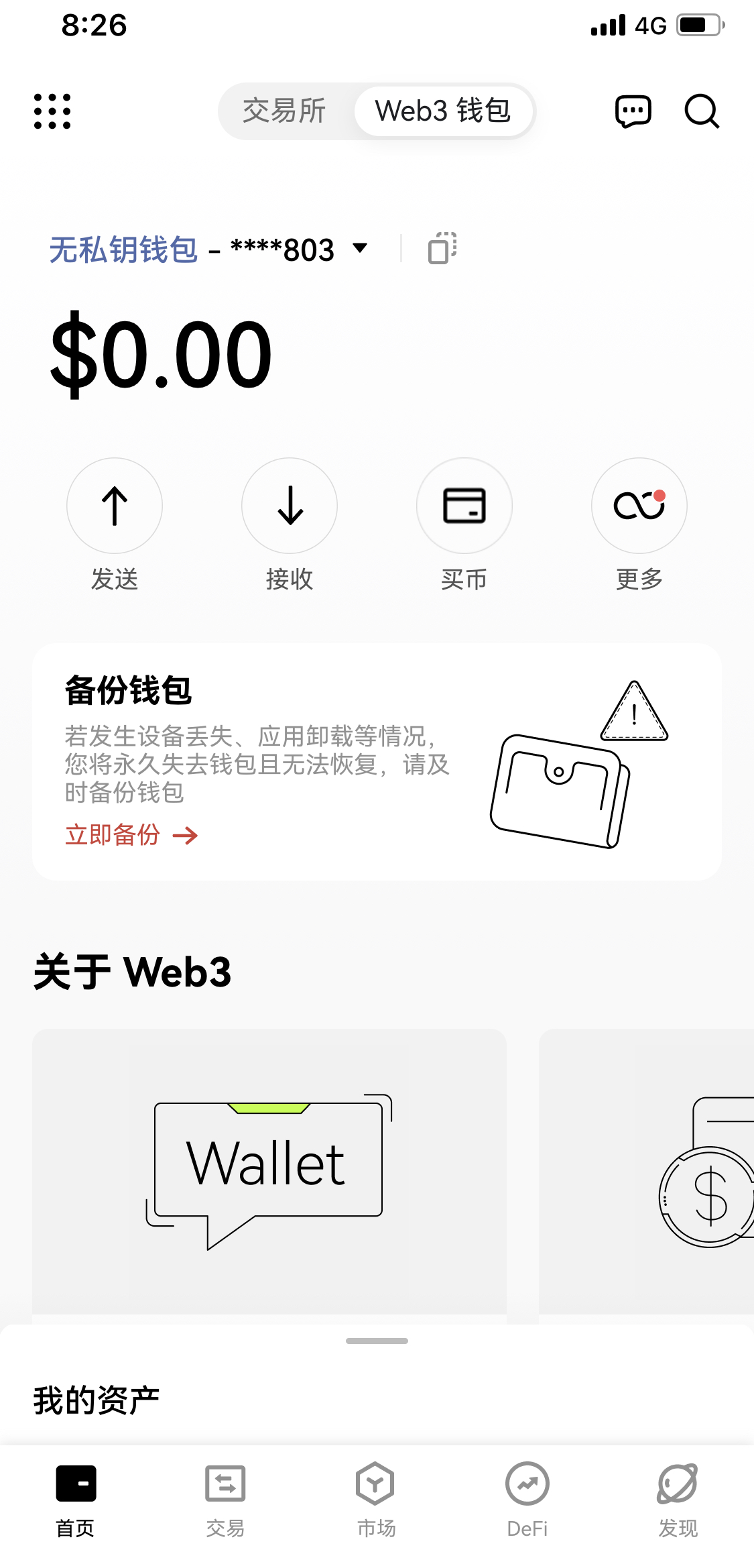Copy wallet address via copy icon
This screenshot has width=754, height=1568.
(x=442, y=249)
